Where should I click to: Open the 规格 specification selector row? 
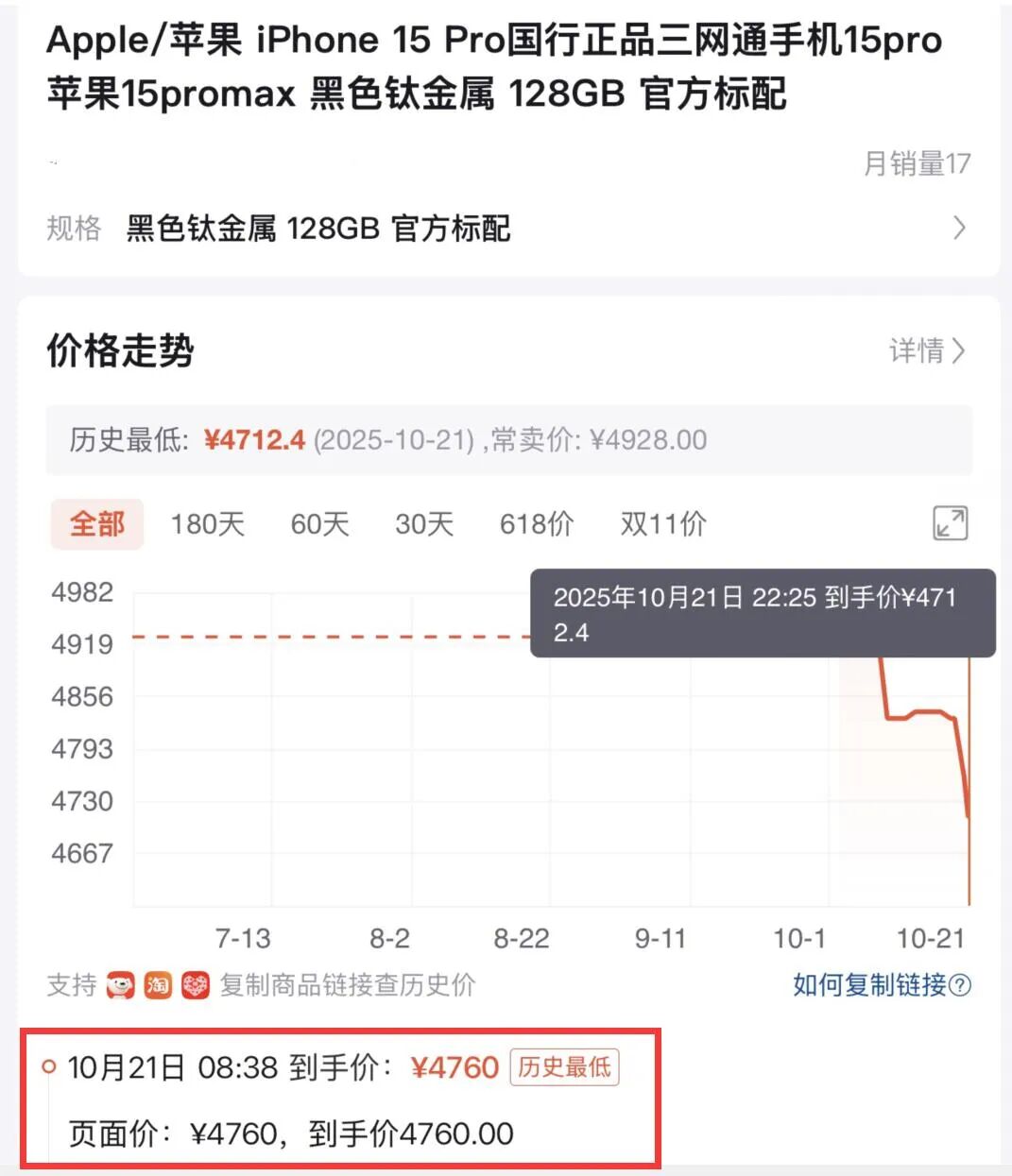pos(506,228)
